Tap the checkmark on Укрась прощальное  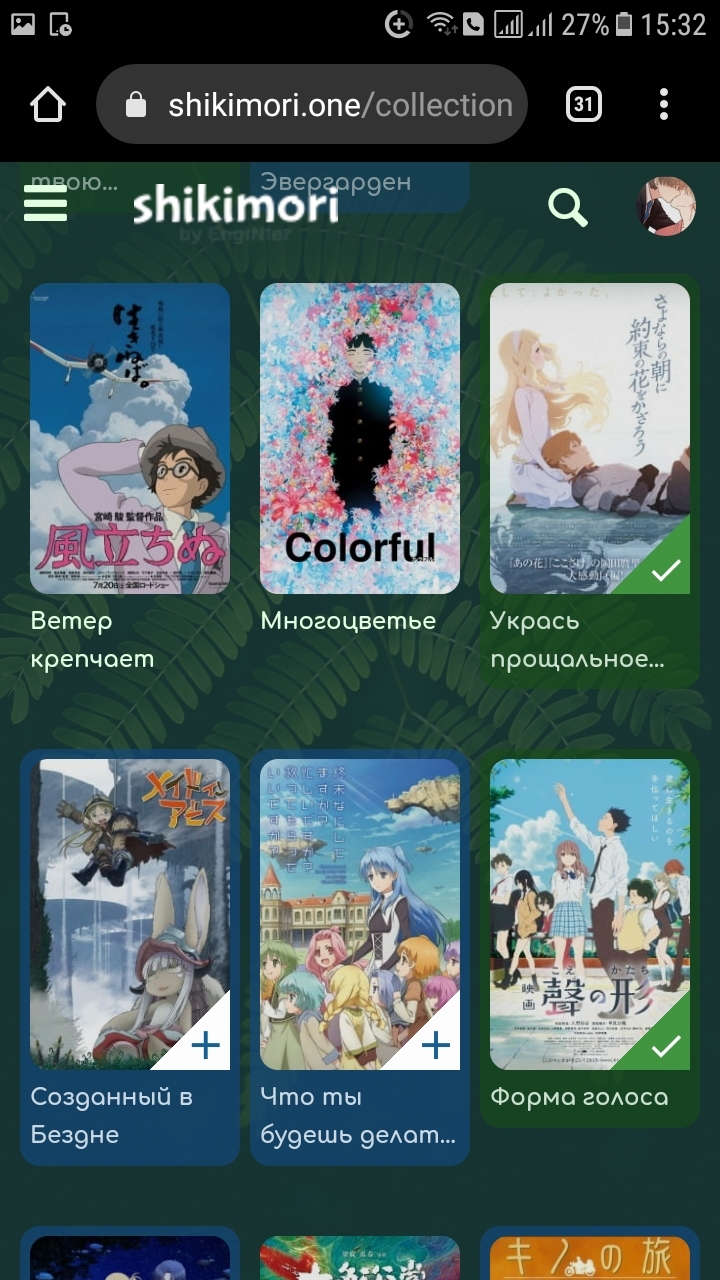pos(666,570)
